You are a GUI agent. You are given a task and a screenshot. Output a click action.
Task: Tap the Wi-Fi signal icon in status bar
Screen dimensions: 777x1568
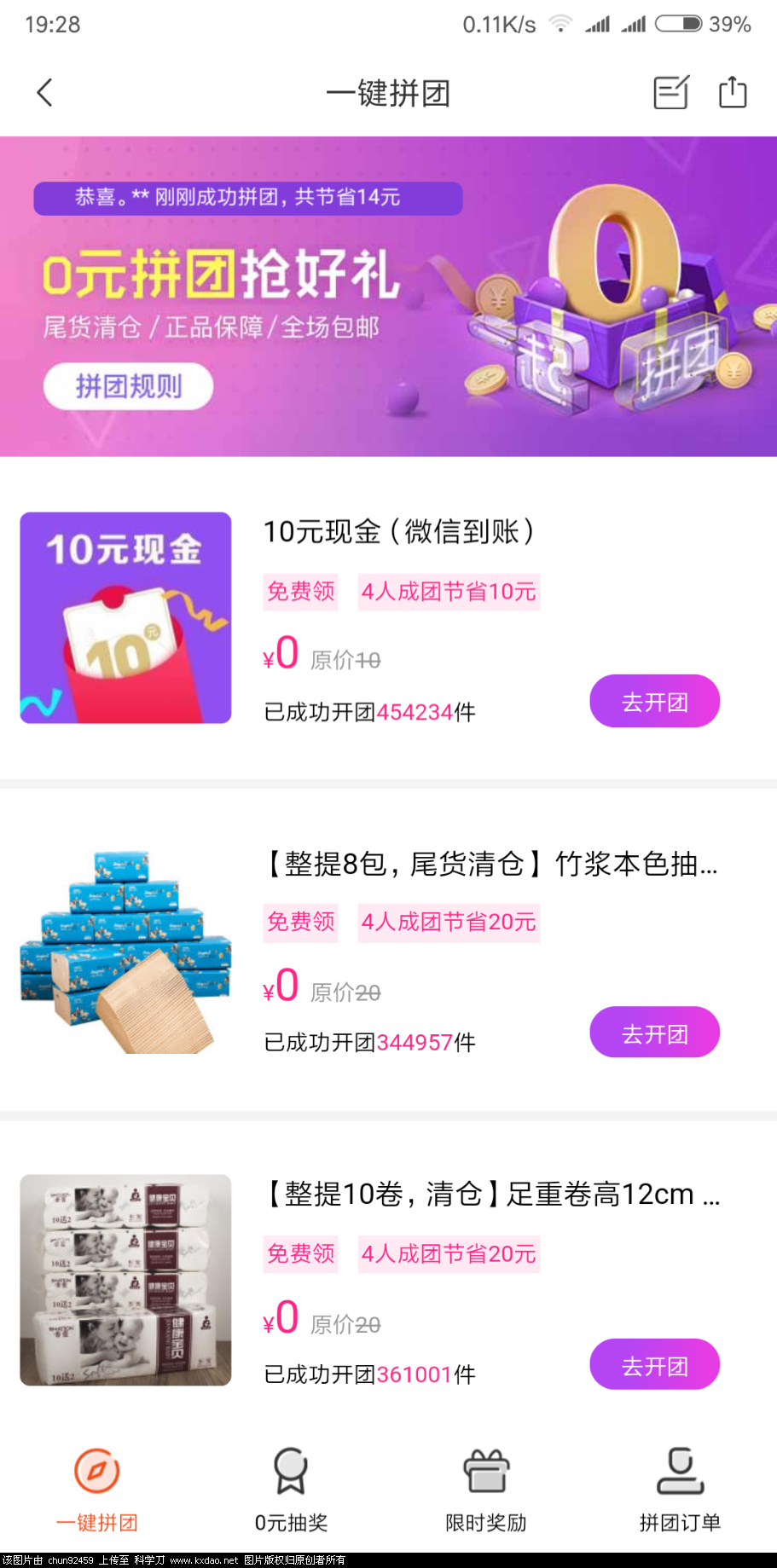click(x=560, y=23)
